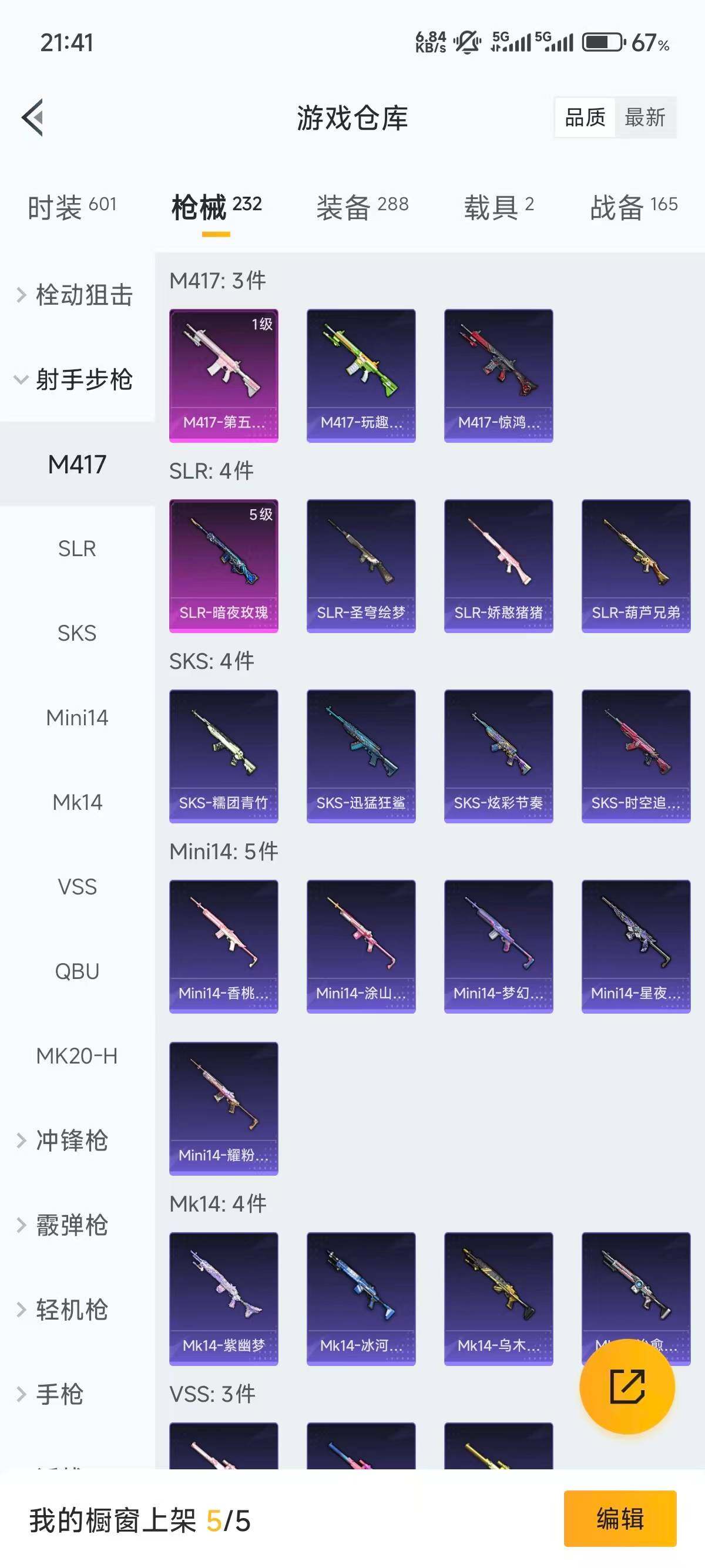Tap the orange share floating button

pos(627,1387)
